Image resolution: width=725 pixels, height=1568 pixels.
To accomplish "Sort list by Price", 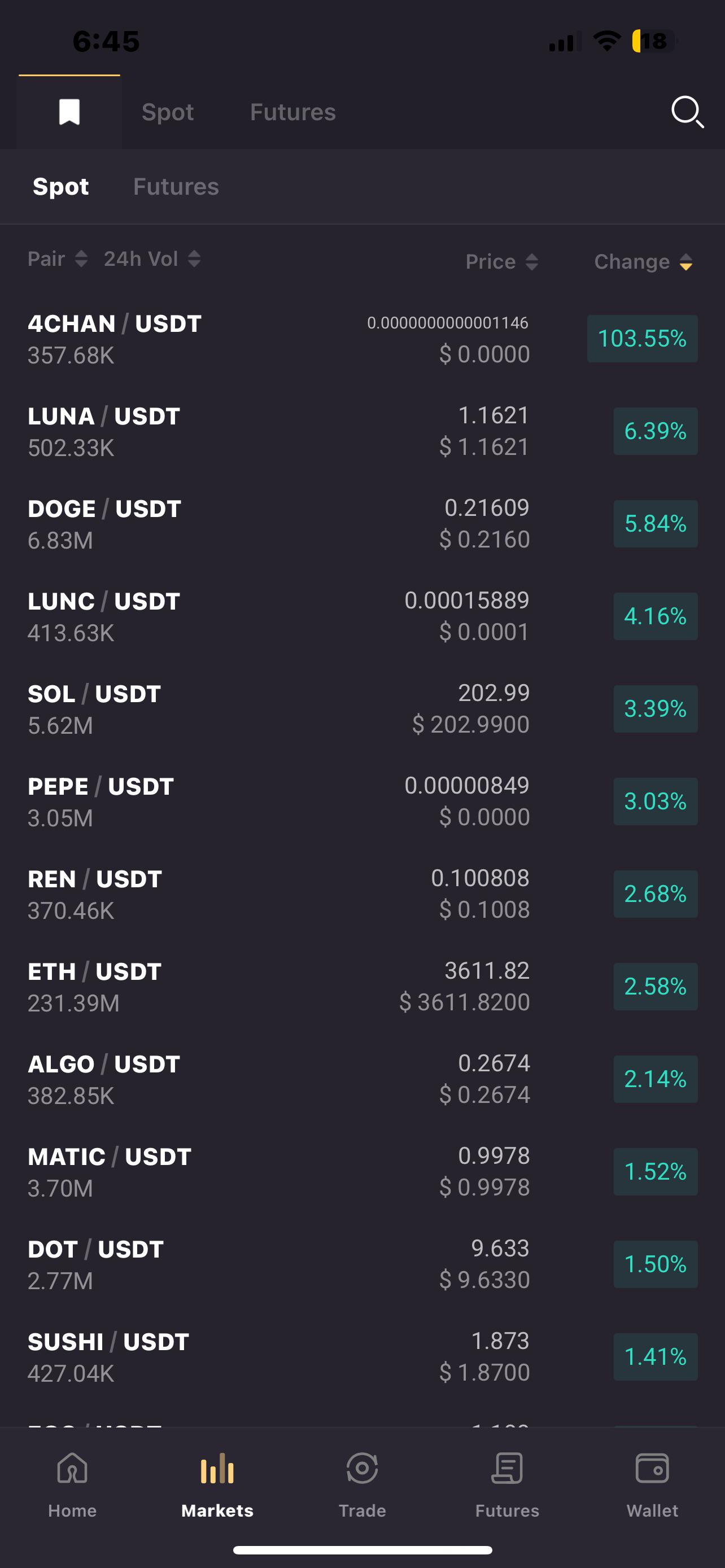I will [501, 262].
